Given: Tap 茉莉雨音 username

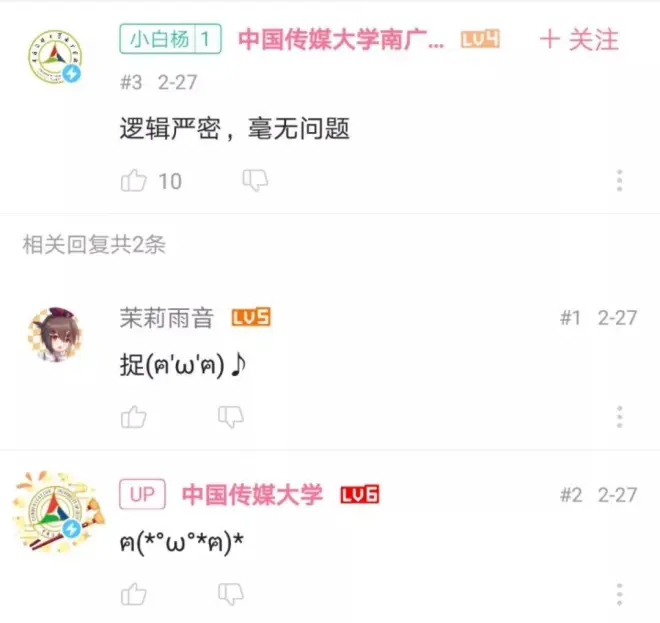Looking at the screenshot, I should tap(167, 318).
